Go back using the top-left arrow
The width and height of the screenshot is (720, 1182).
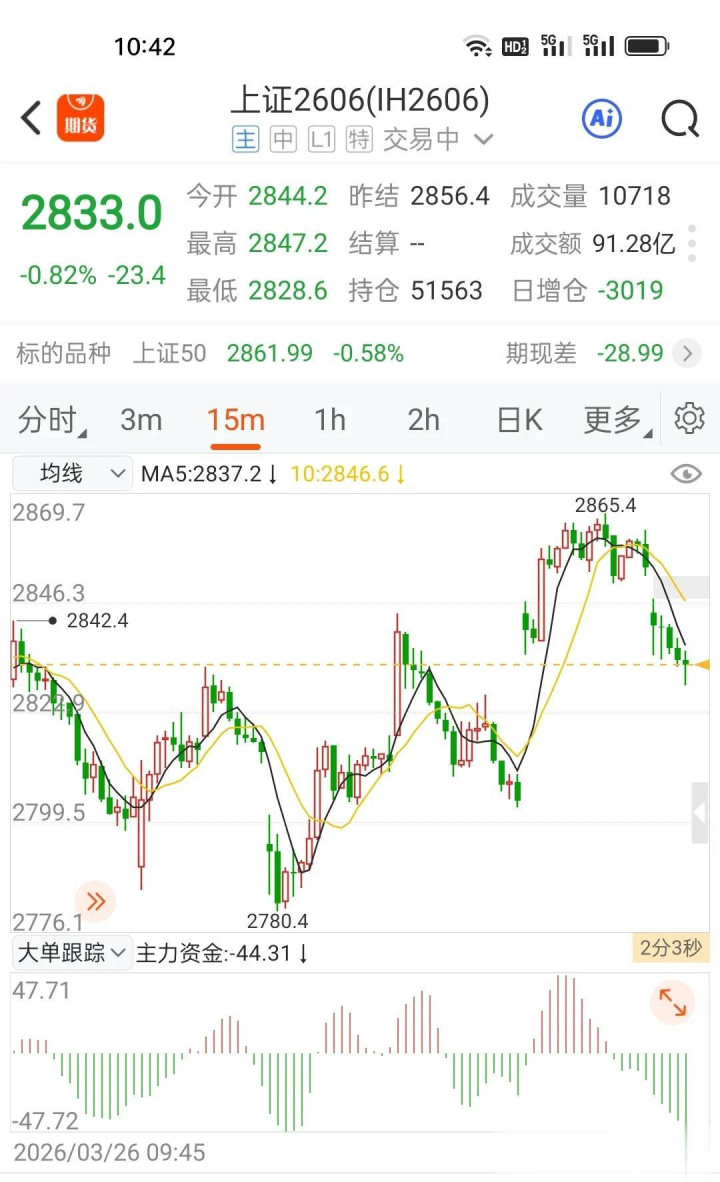[x=31, y=118]
